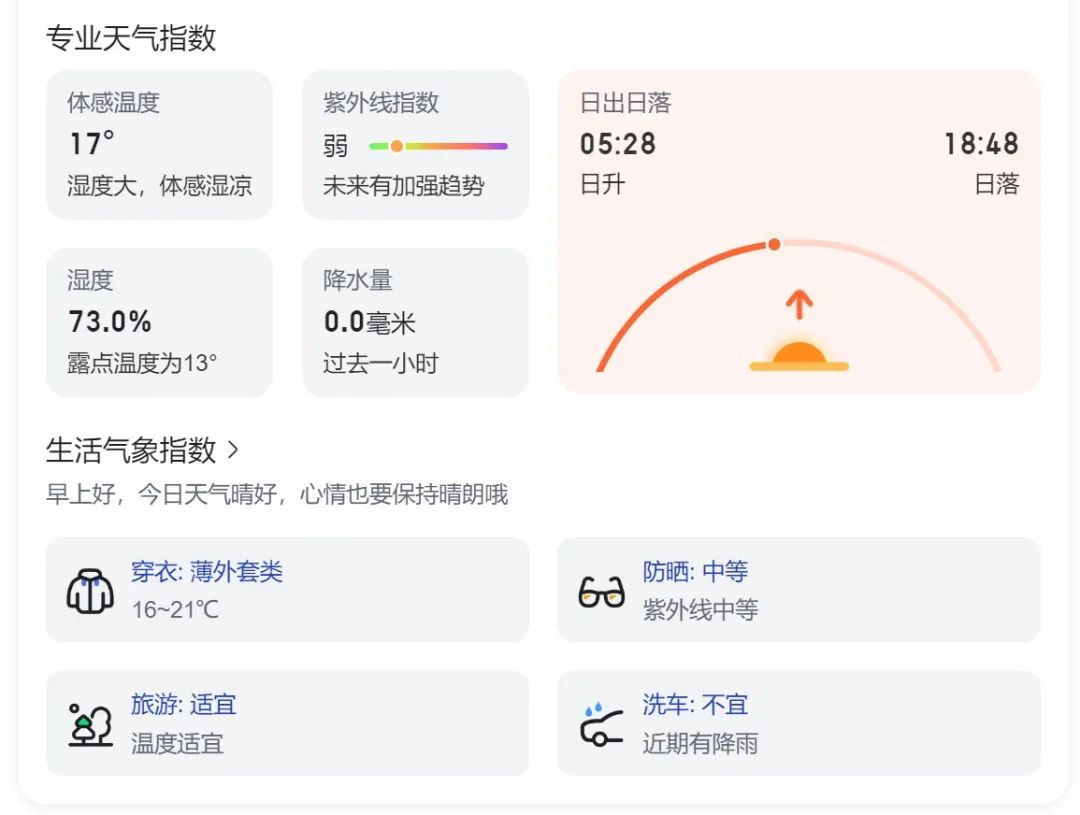
Task: Open the 旅游 适宜 index card
Action: [x=287, y=723]
